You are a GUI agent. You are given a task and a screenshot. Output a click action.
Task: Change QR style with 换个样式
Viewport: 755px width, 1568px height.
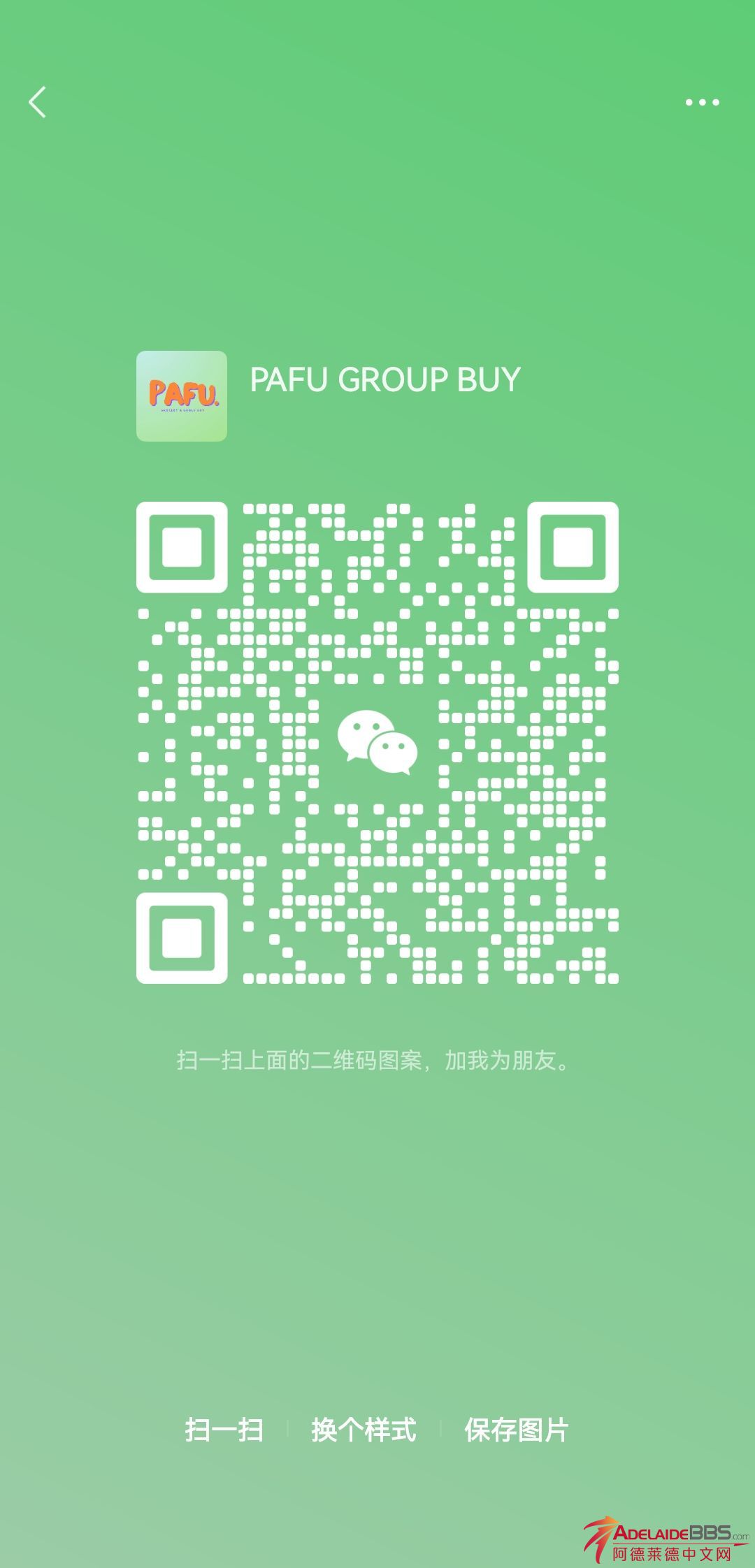[x=364, y=1430]
